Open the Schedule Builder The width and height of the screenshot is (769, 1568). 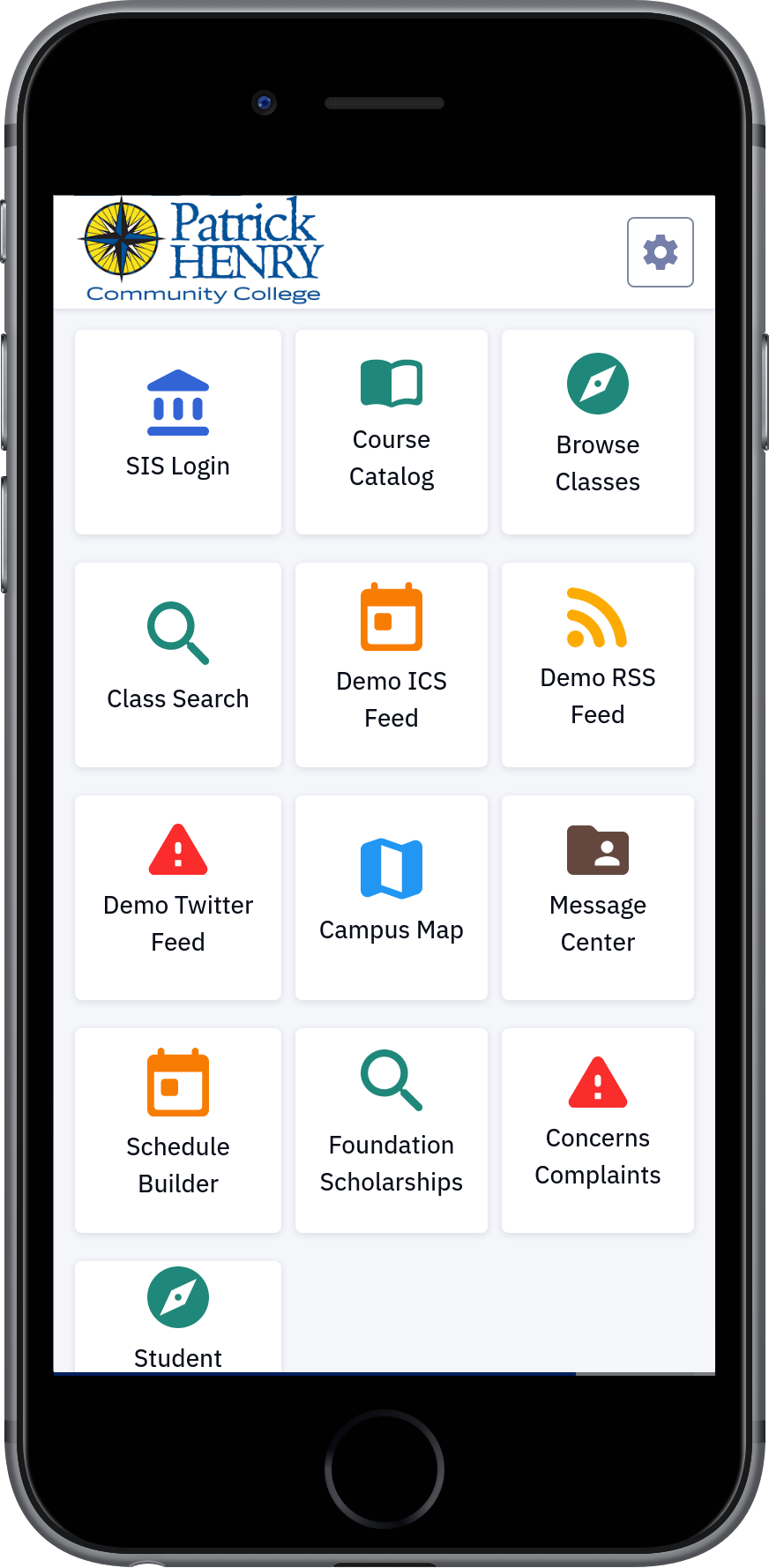[x=178, y=1131]
